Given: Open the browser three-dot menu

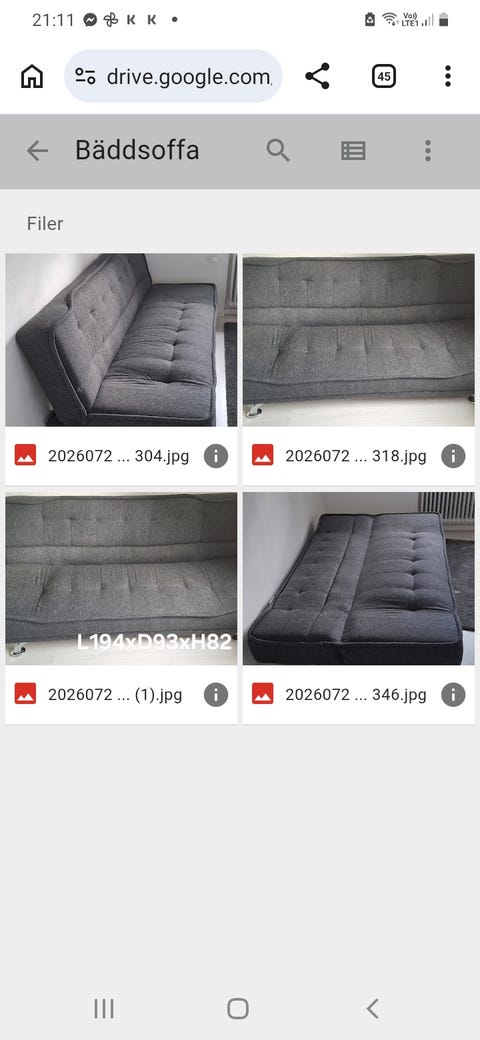Looking at the screenshot, I should click(x=448, y=76).
